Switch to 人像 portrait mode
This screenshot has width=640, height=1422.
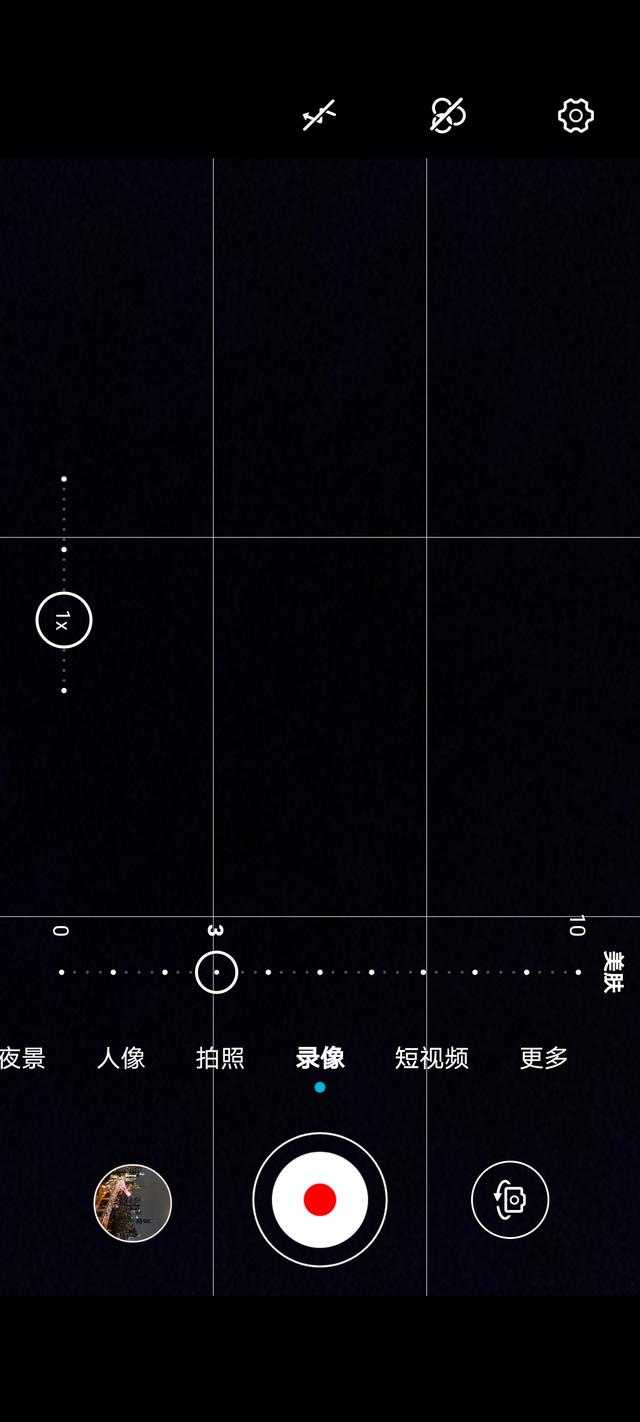pos(121,1058)
